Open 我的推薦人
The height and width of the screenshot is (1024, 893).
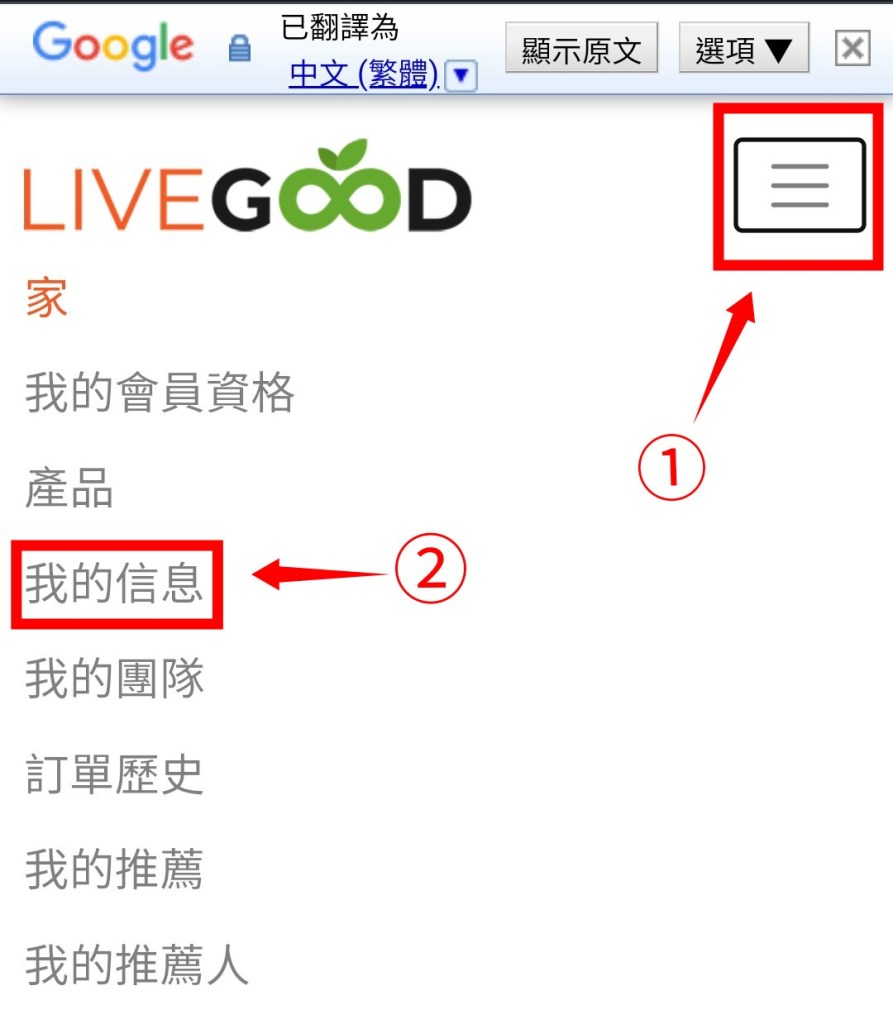point(137,965)
